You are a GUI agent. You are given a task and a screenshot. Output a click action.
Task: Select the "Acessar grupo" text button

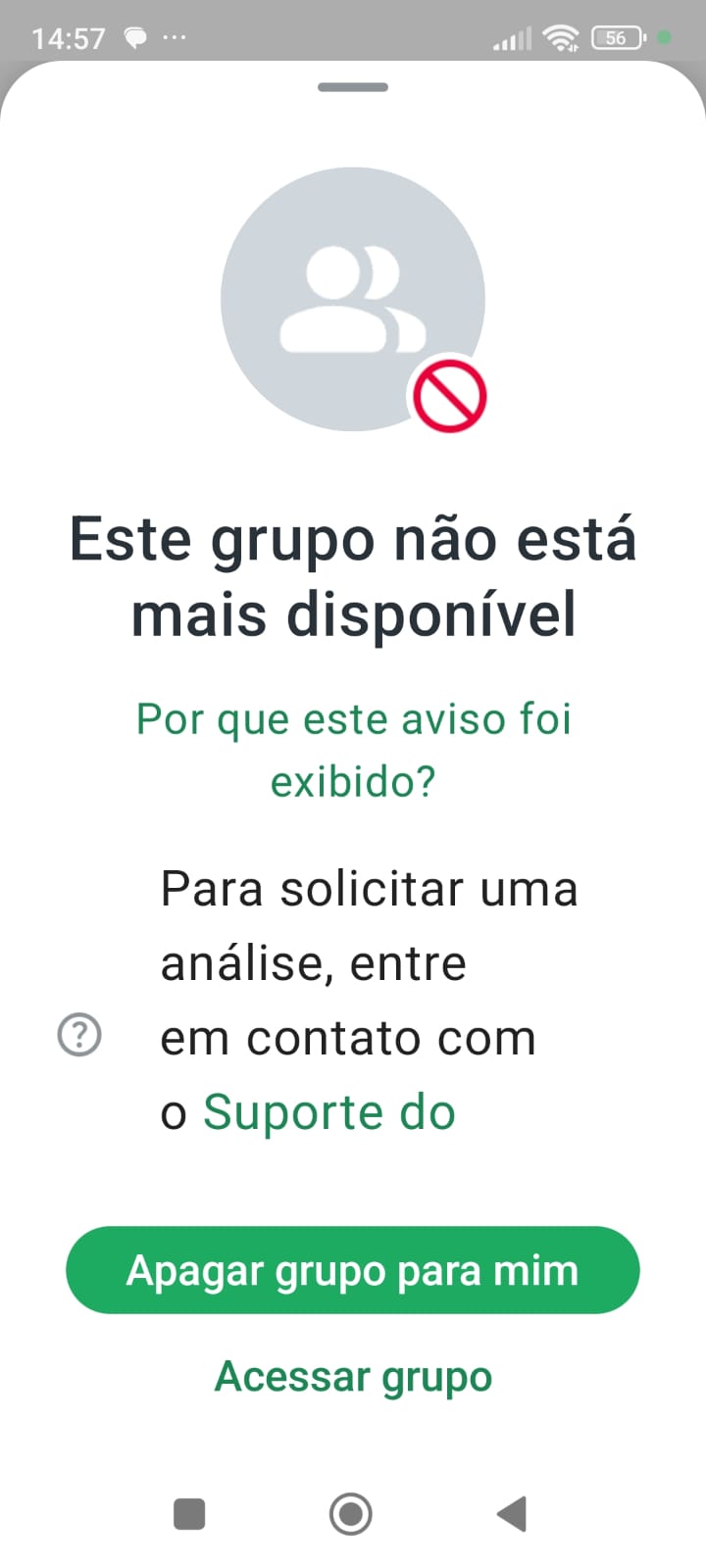(353, 1377)
